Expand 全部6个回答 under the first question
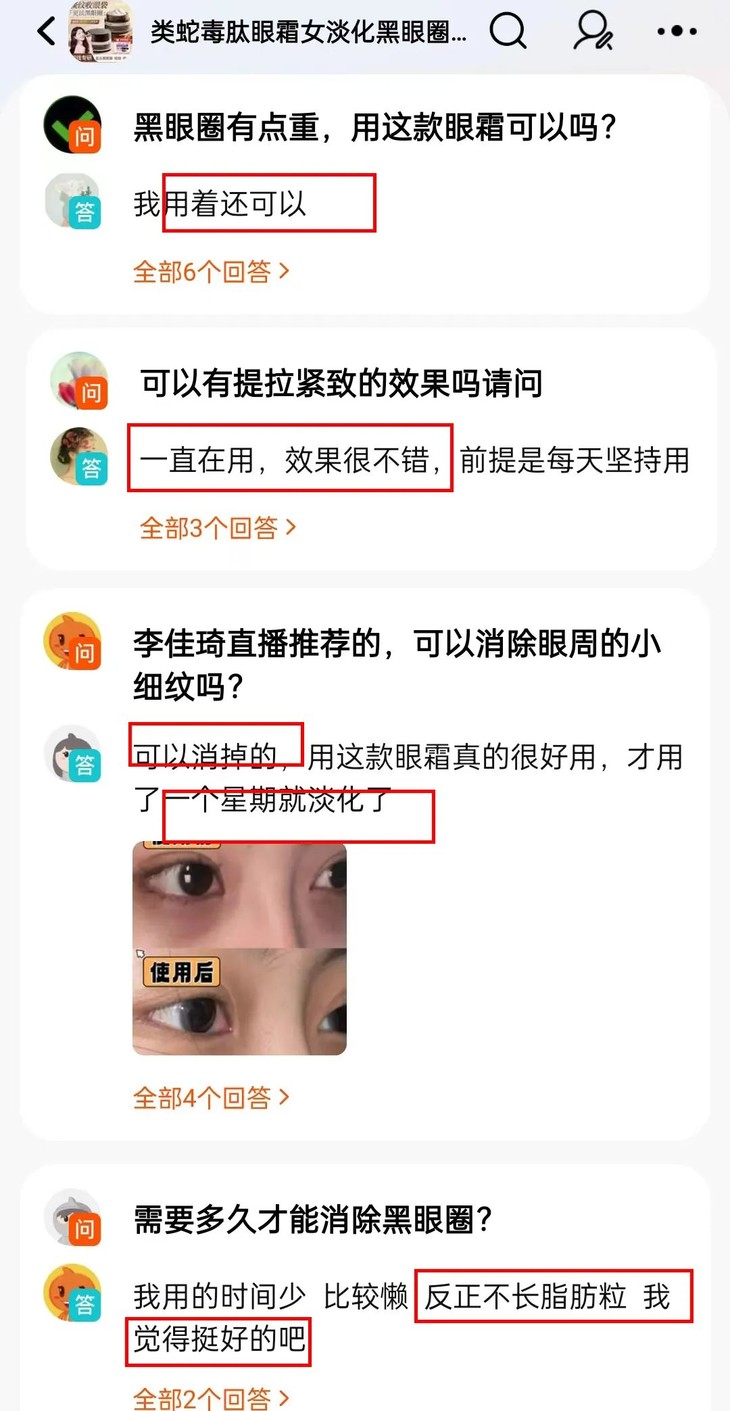 [x=210, y=270]
